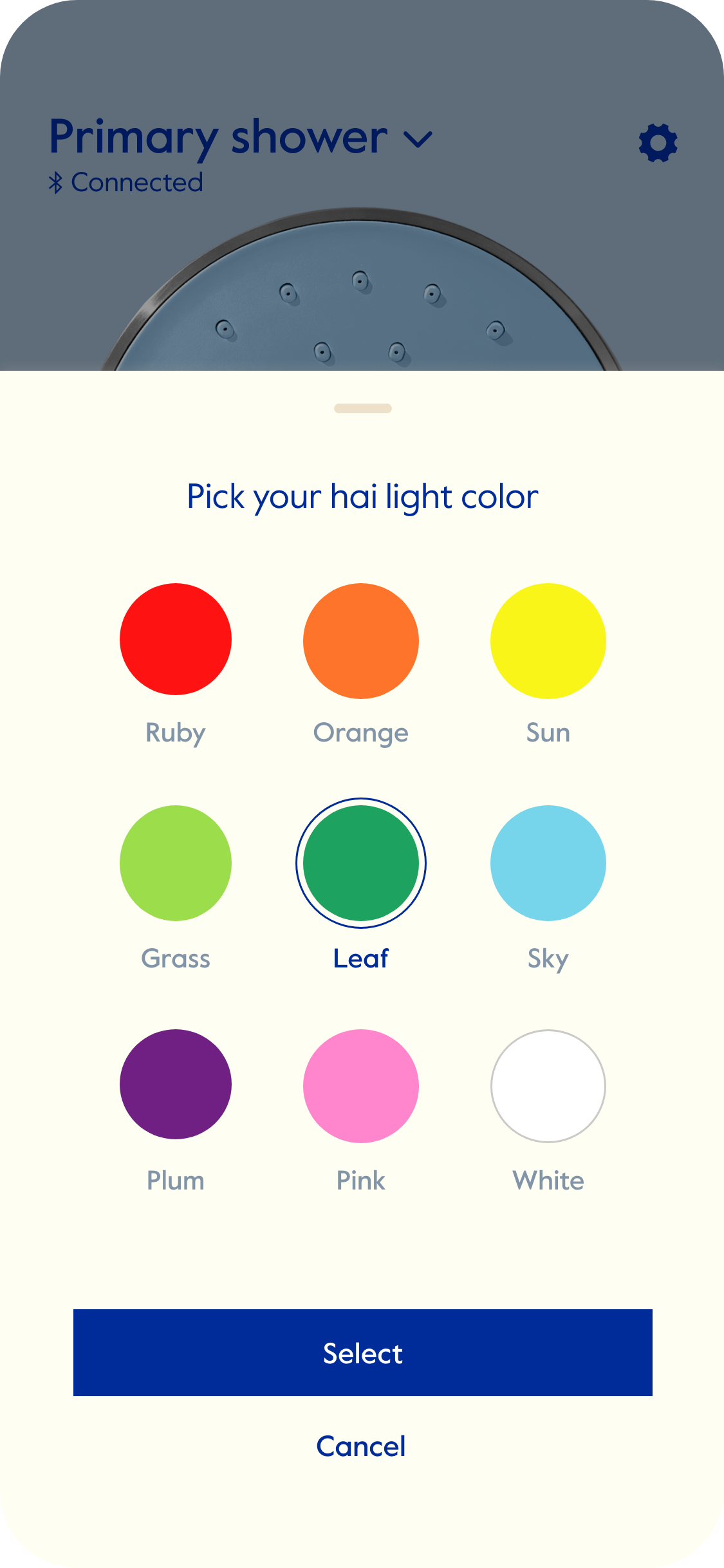The image size is (724, 1568).
Task: Cancel the color picker
Action: (361, 1446)
